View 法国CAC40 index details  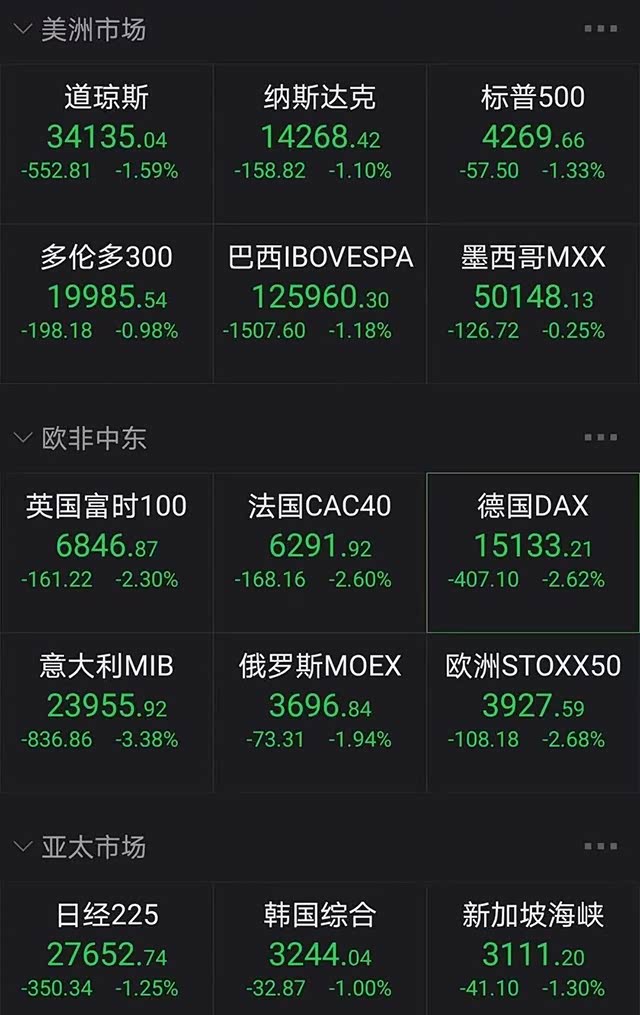click(319, 544)
